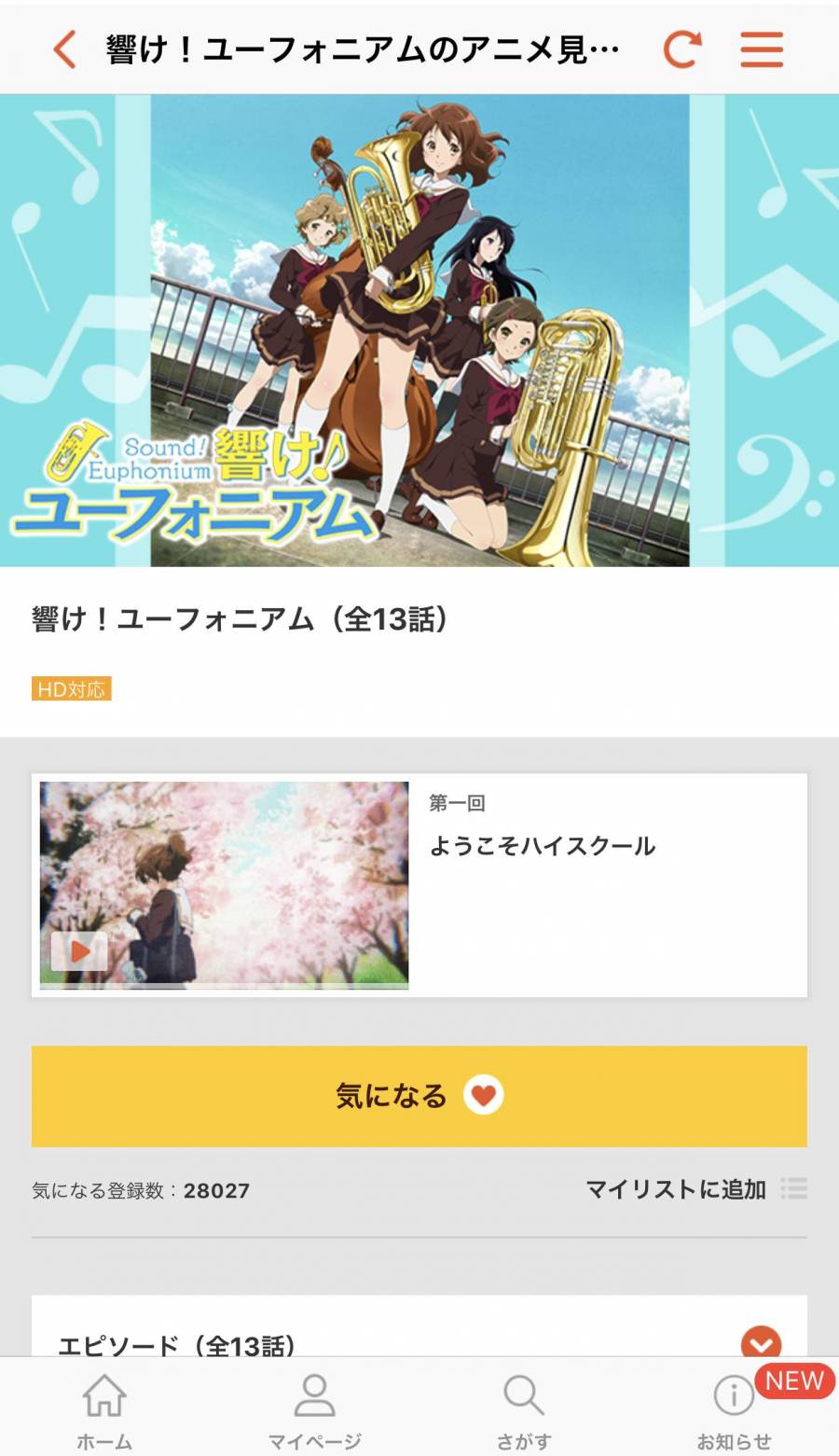This screenshot has width=839, height=1456.
Task: Open the hamburger menu
Action: point(762,49)
